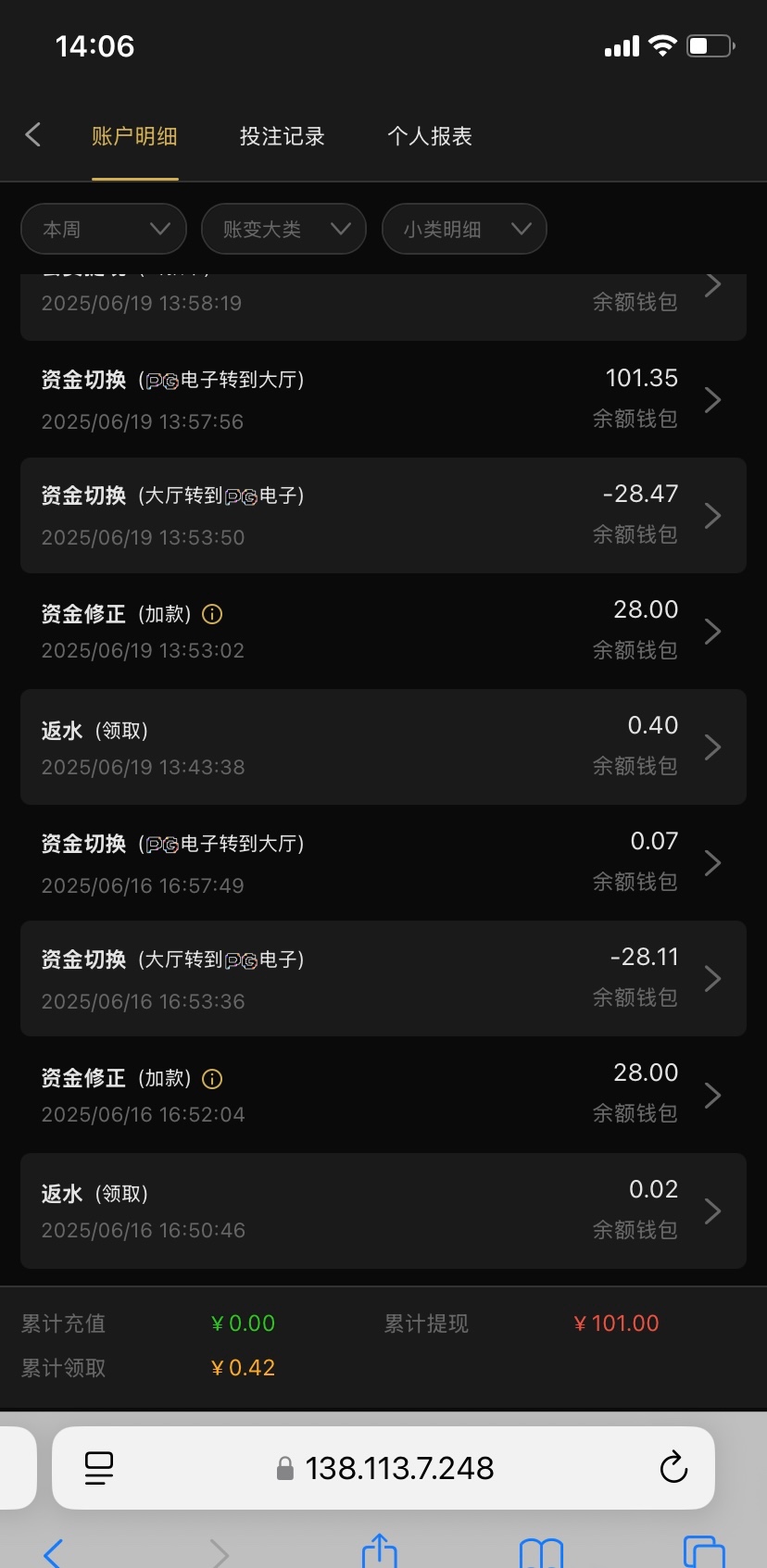
Task: Tap the info icon beside 资金修正 dated 06/16
Action: coord(211,1077)
